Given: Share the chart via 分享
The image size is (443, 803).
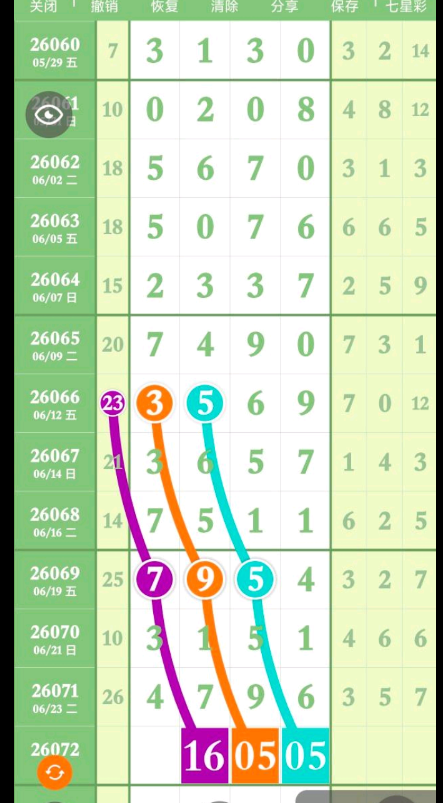Looking at the screenshot, I should [x=284, y=6].
